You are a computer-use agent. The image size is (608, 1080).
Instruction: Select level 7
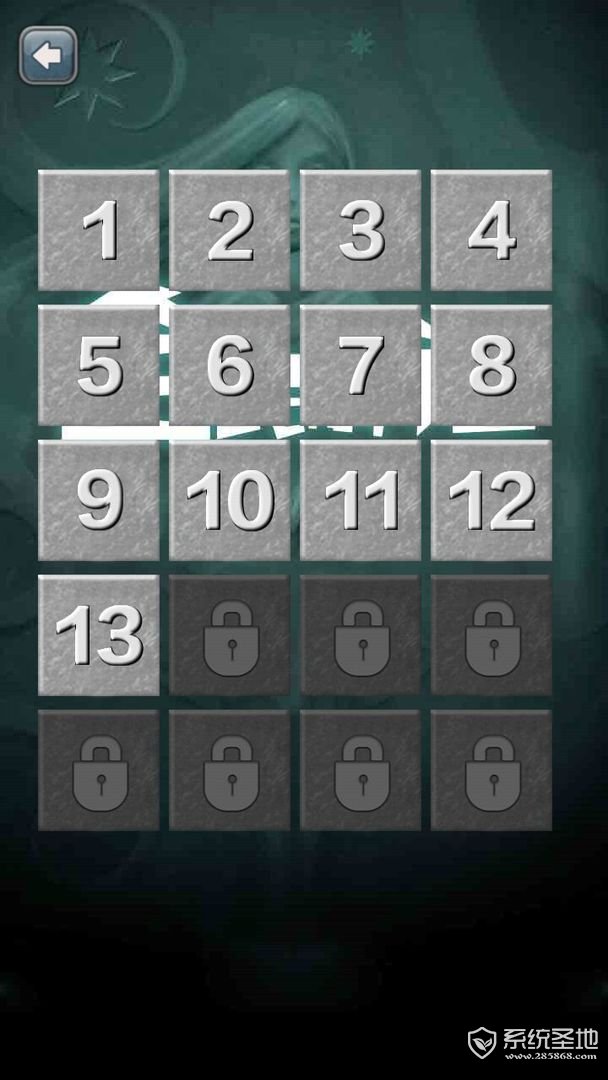360,366
